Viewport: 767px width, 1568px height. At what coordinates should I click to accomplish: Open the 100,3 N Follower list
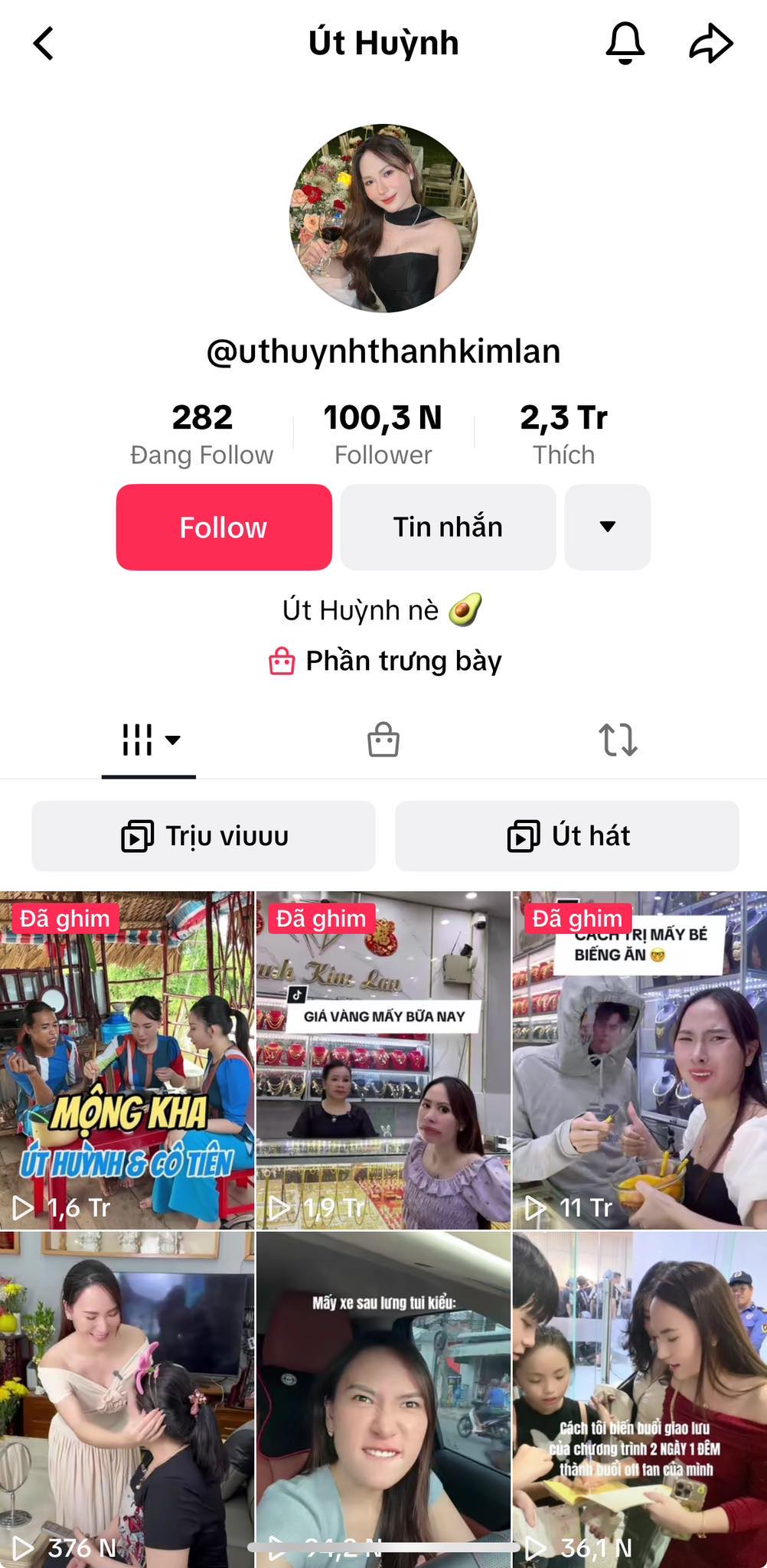click(383, 433)
